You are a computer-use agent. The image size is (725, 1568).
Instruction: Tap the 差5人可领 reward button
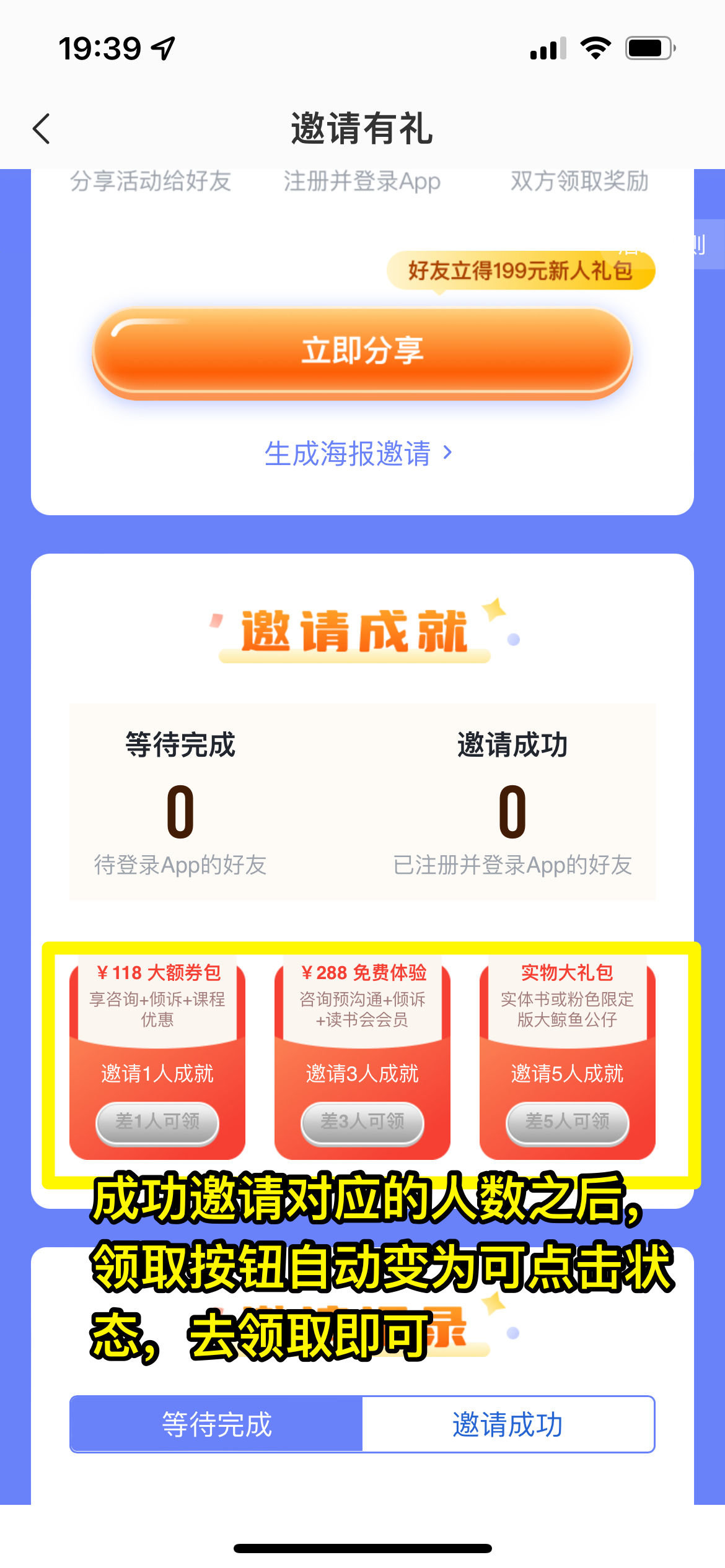568,1122
